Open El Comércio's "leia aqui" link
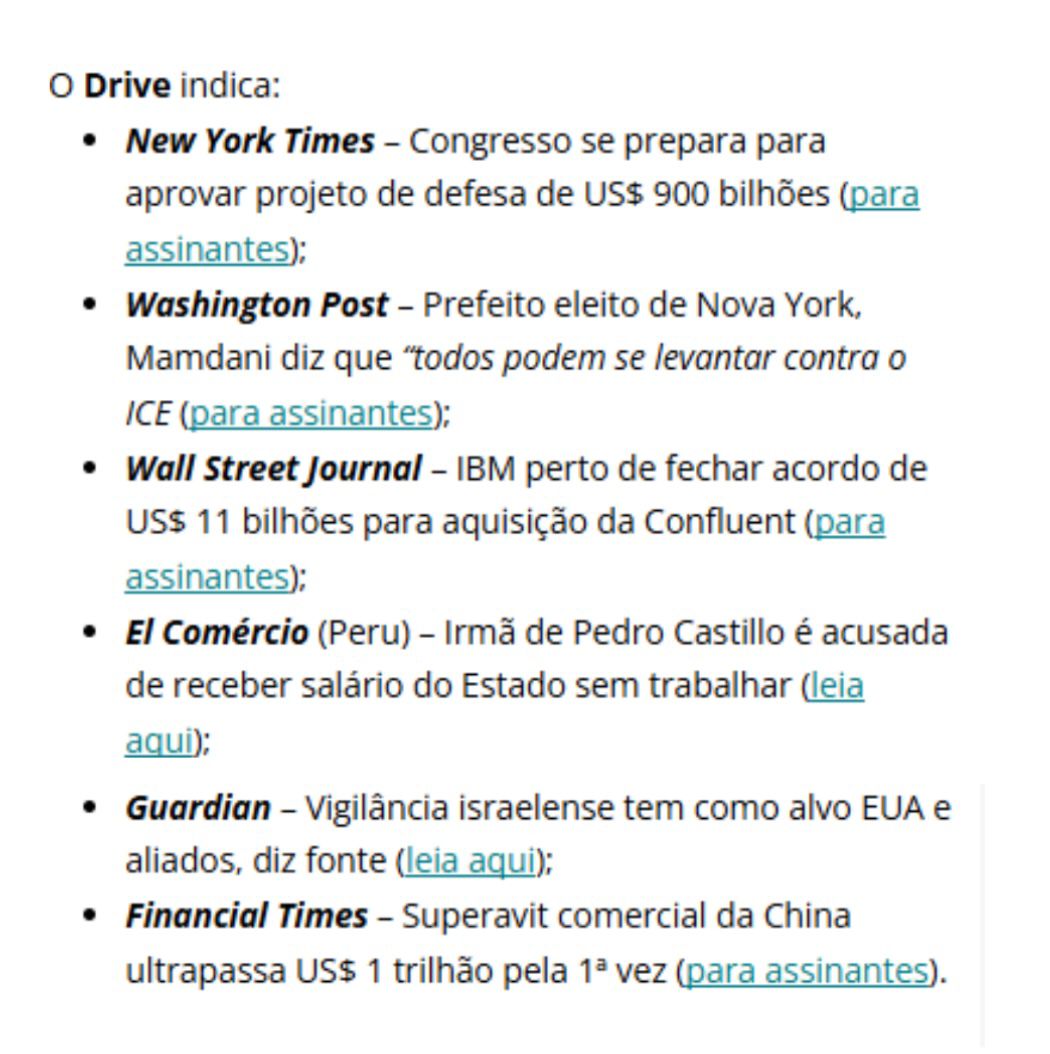Viewport: 1050px width, 1054px height. click(x=836, y=687)
